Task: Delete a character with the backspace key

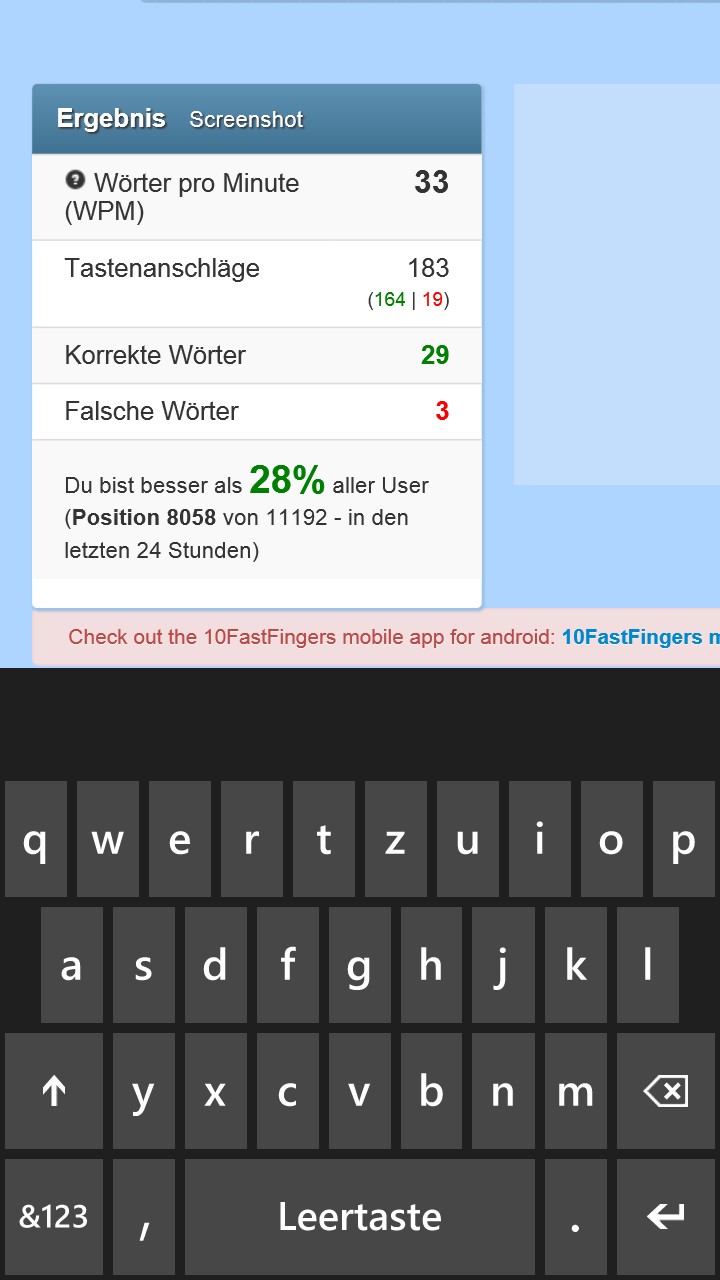Action: pyautogui.click(x=665, y=1091)
